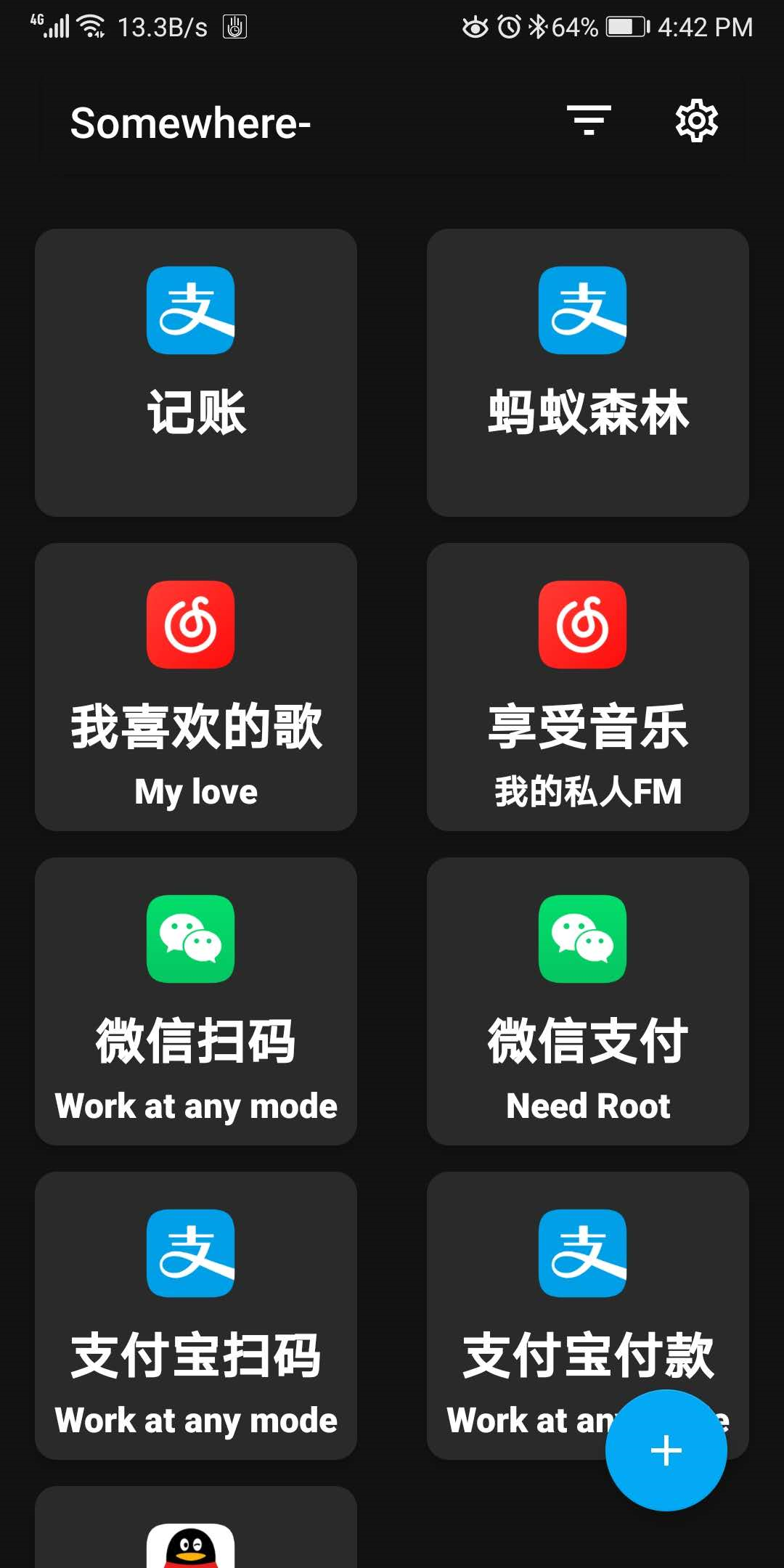The height and width of the screenshot is (1568, 784).
Task: Select the 享受音乐 我的私人FM card
Action: coord(587,687)
